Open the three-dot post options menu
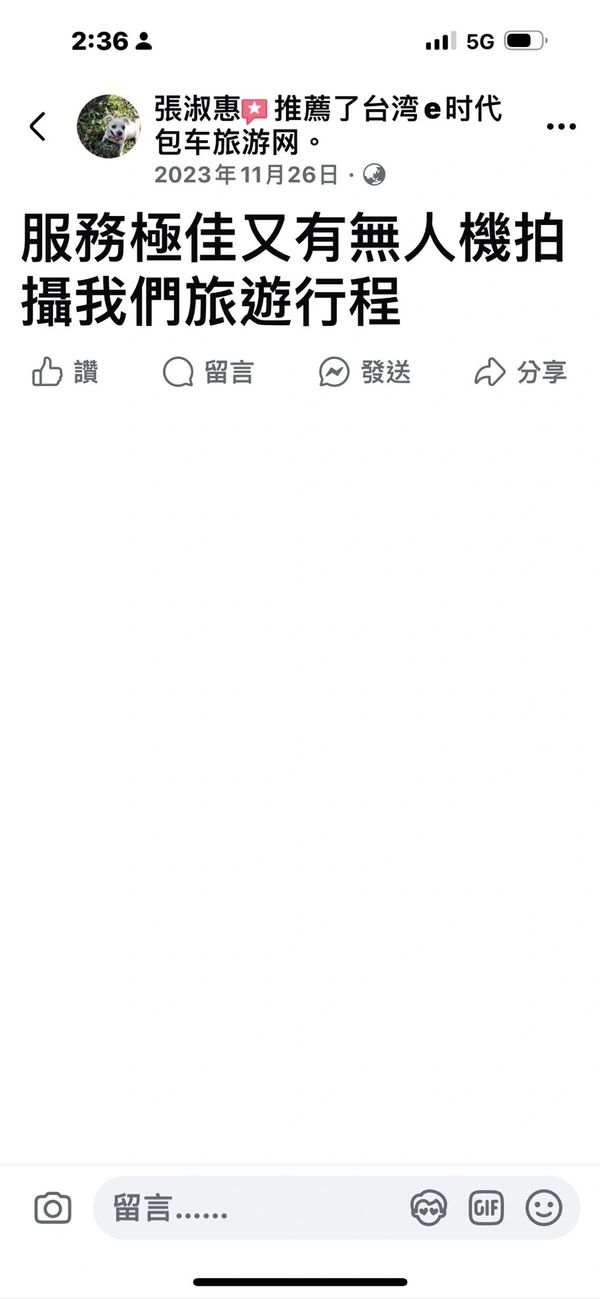This screenshot has width=600, height=1299. (561, 127)
